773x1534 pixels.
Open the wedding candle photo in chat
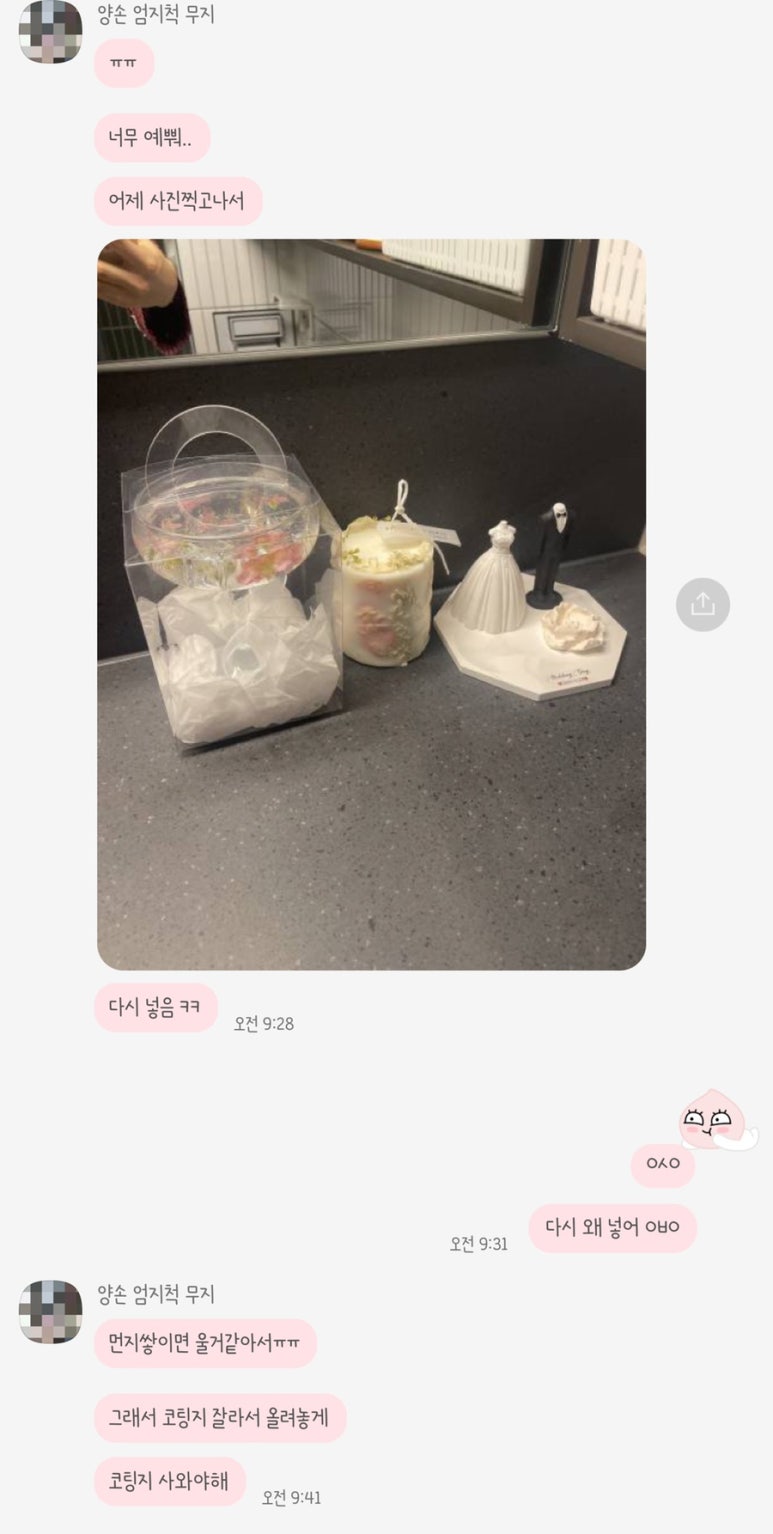coord(371,604)
